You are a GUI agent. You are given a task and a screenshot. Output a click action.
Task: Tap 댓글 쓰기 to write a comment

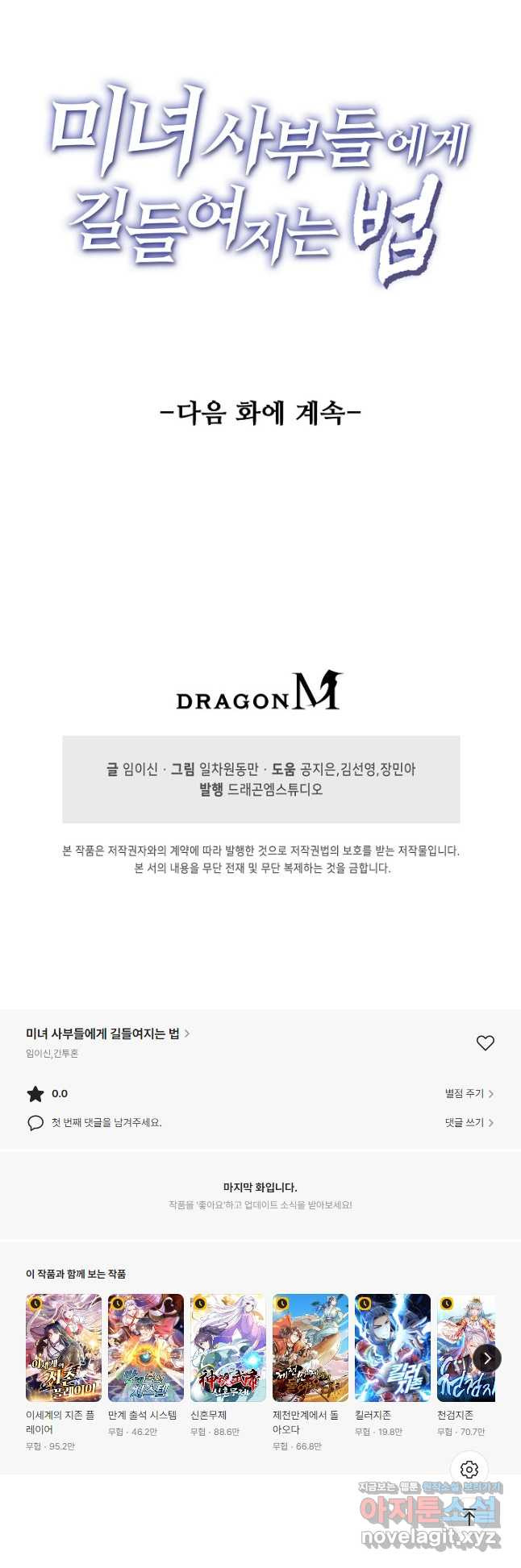(469, 1122)
